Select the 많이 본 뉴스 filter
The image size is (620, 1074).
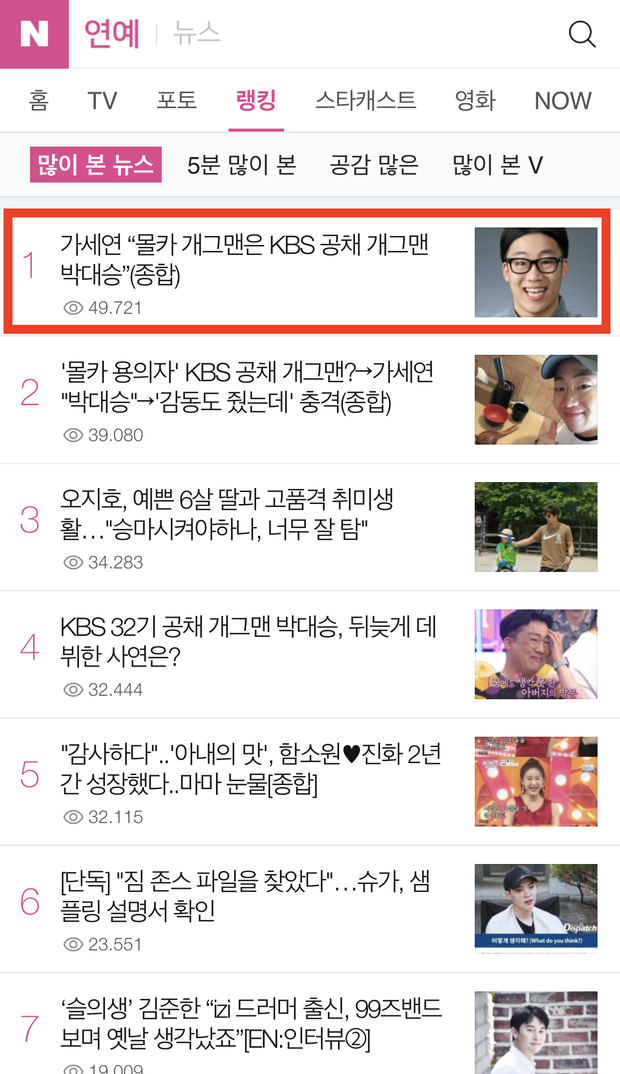(x=96, y=165)
